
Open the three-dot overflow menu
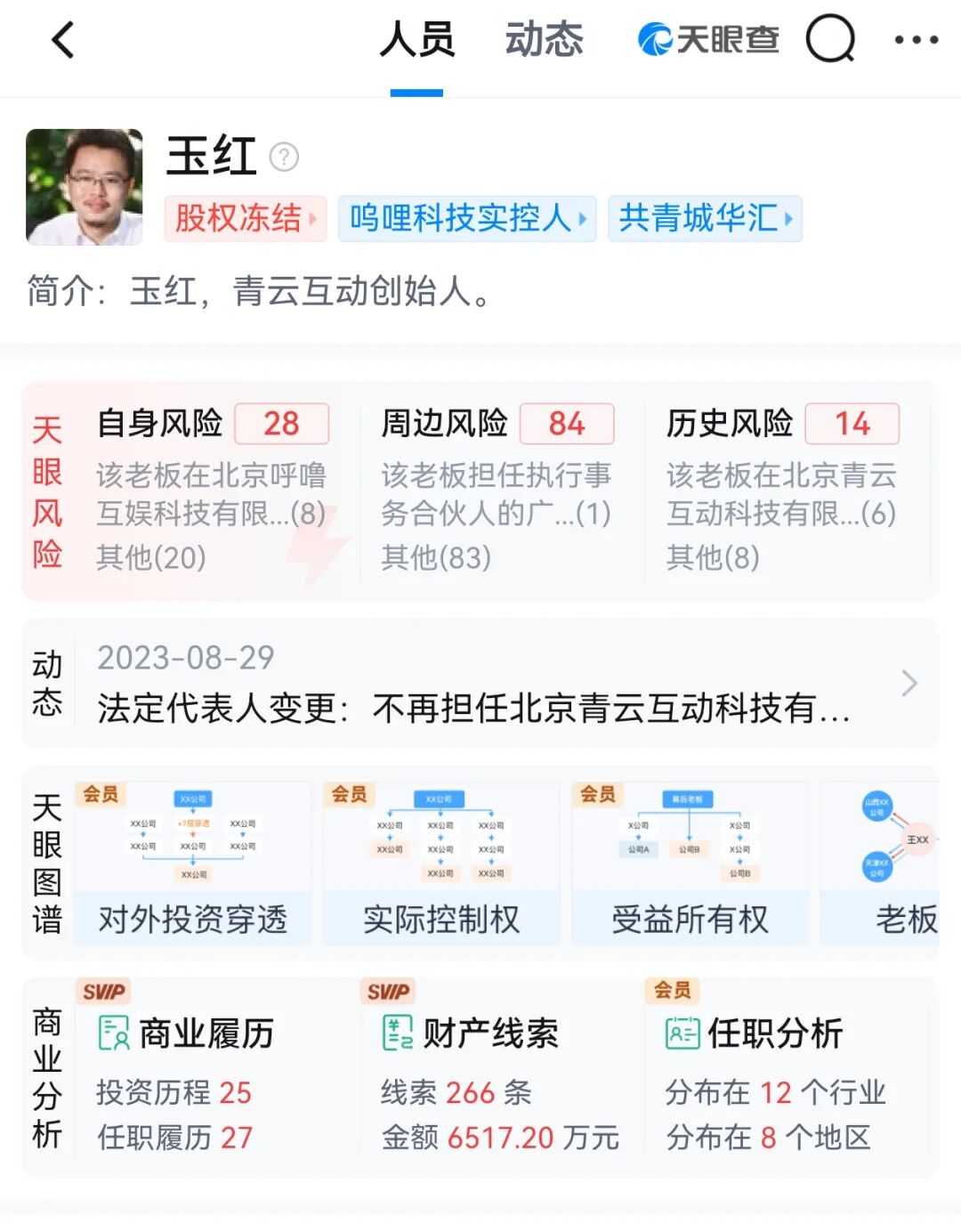point(916,40)
